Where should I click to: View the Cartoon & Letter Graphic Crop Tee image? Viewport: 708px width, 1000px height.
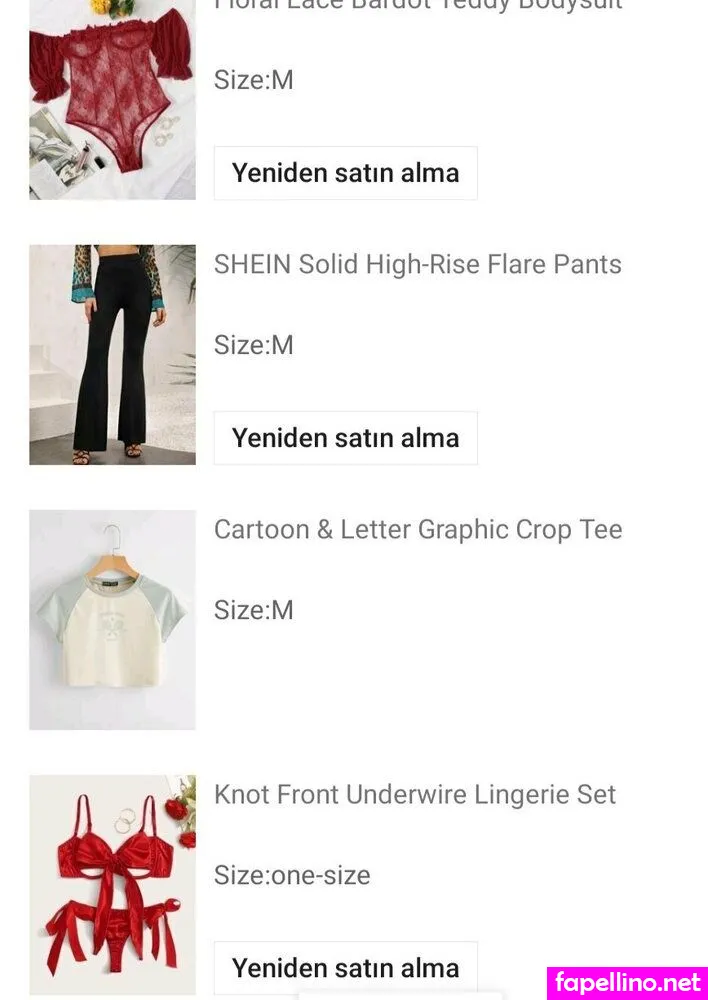(112, 620)
